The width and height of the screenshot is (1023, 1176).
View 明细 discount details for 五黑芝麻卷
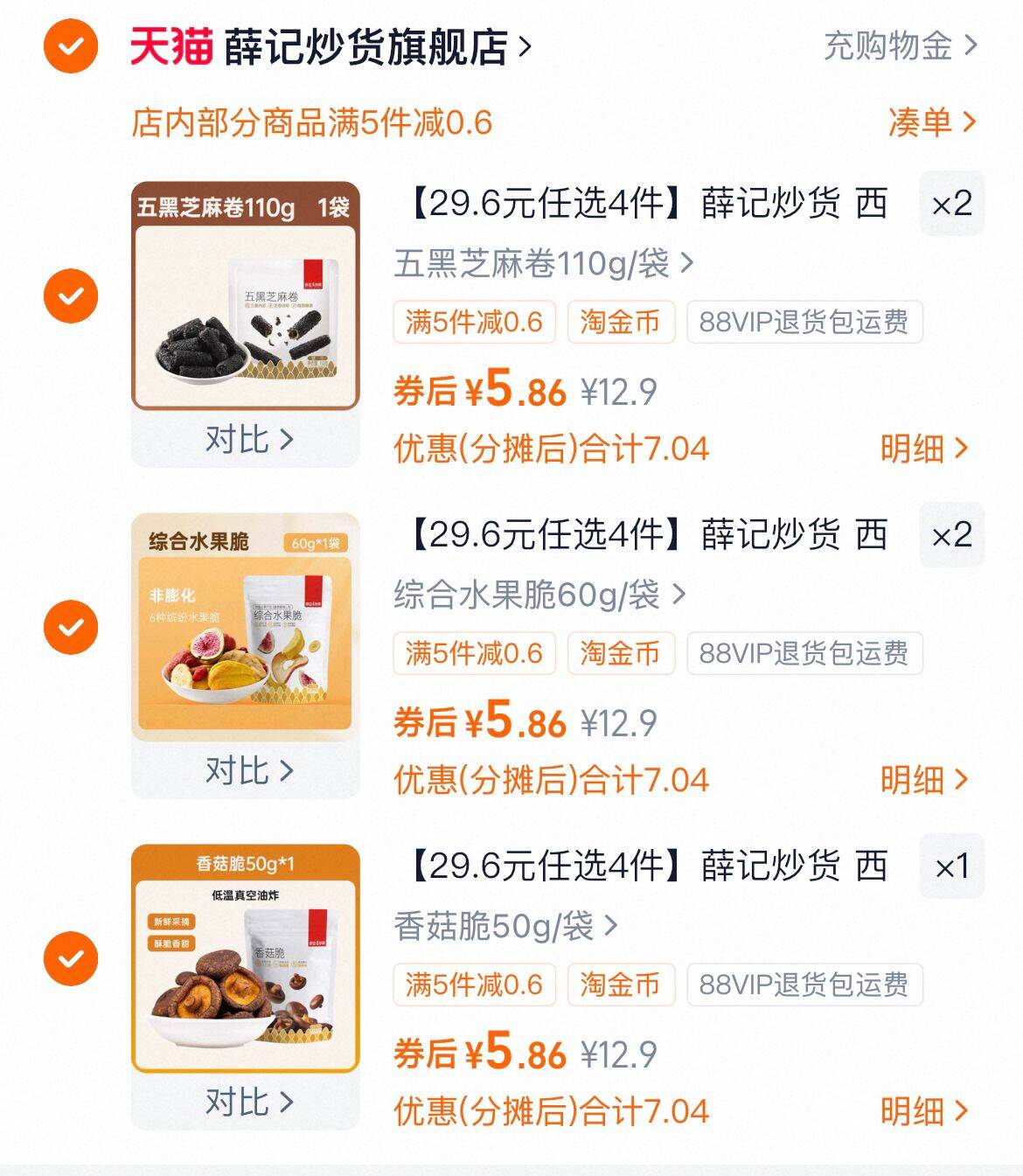point(923,449)
